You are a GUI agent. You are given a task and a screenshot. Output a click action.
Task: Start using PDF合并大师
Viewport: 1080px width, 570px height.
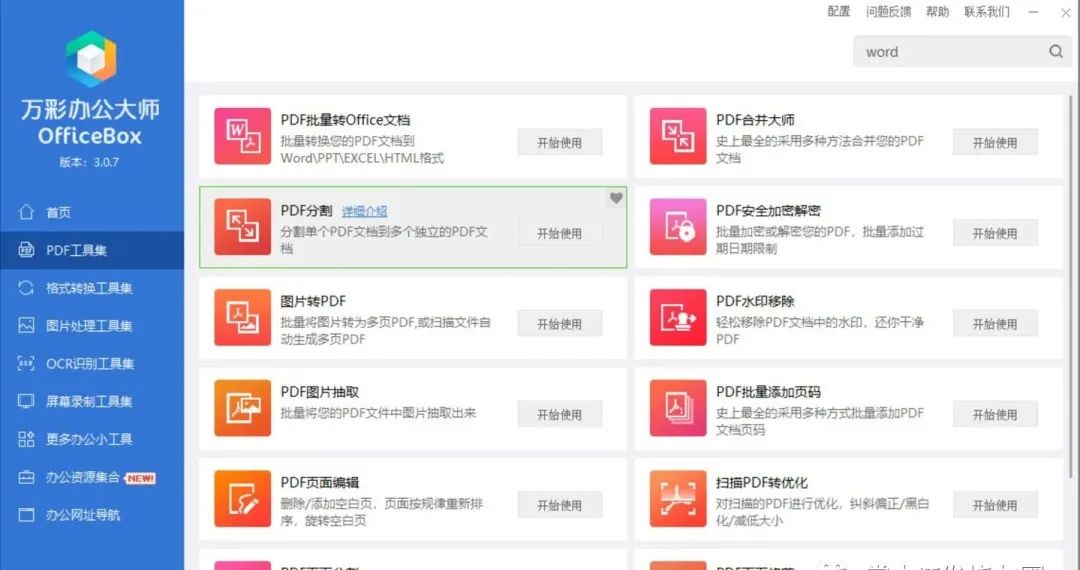click(994, 142)
